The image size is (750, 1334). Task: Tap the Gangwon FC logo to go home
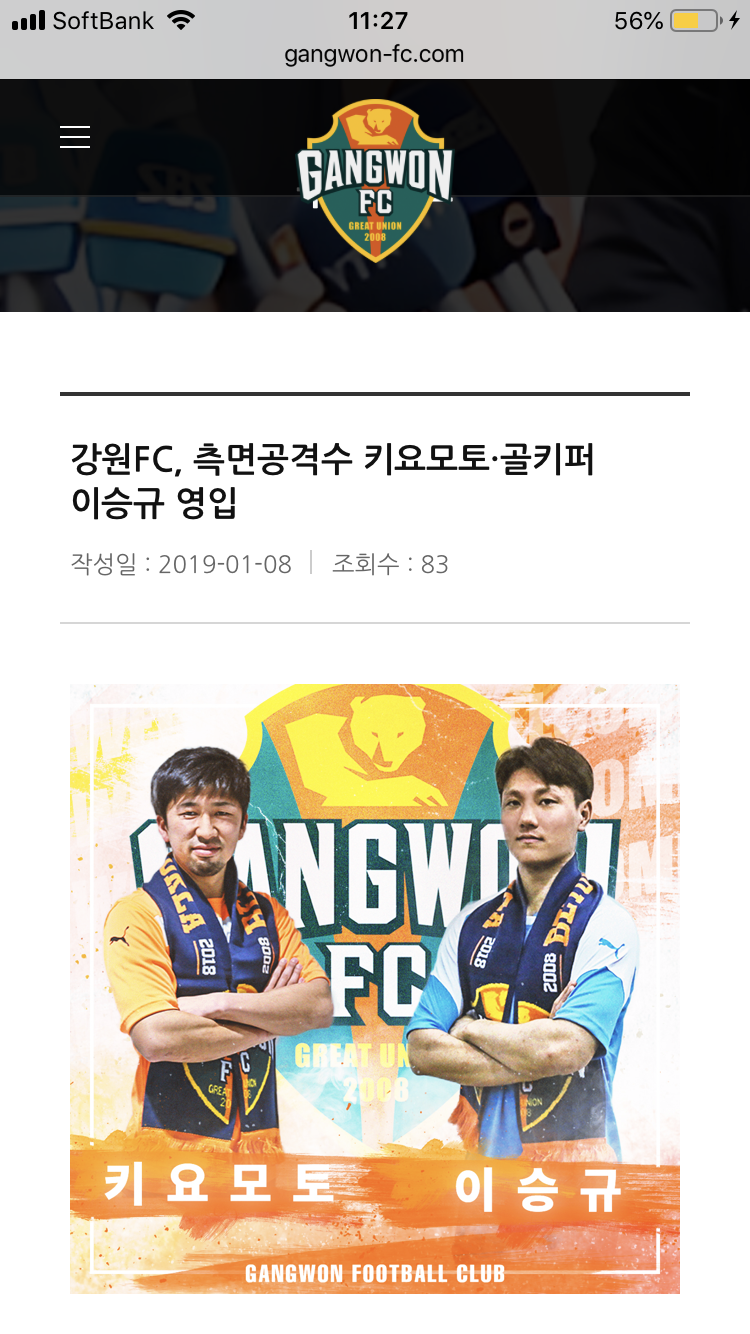pyautogui.click(x=375, y=180)
